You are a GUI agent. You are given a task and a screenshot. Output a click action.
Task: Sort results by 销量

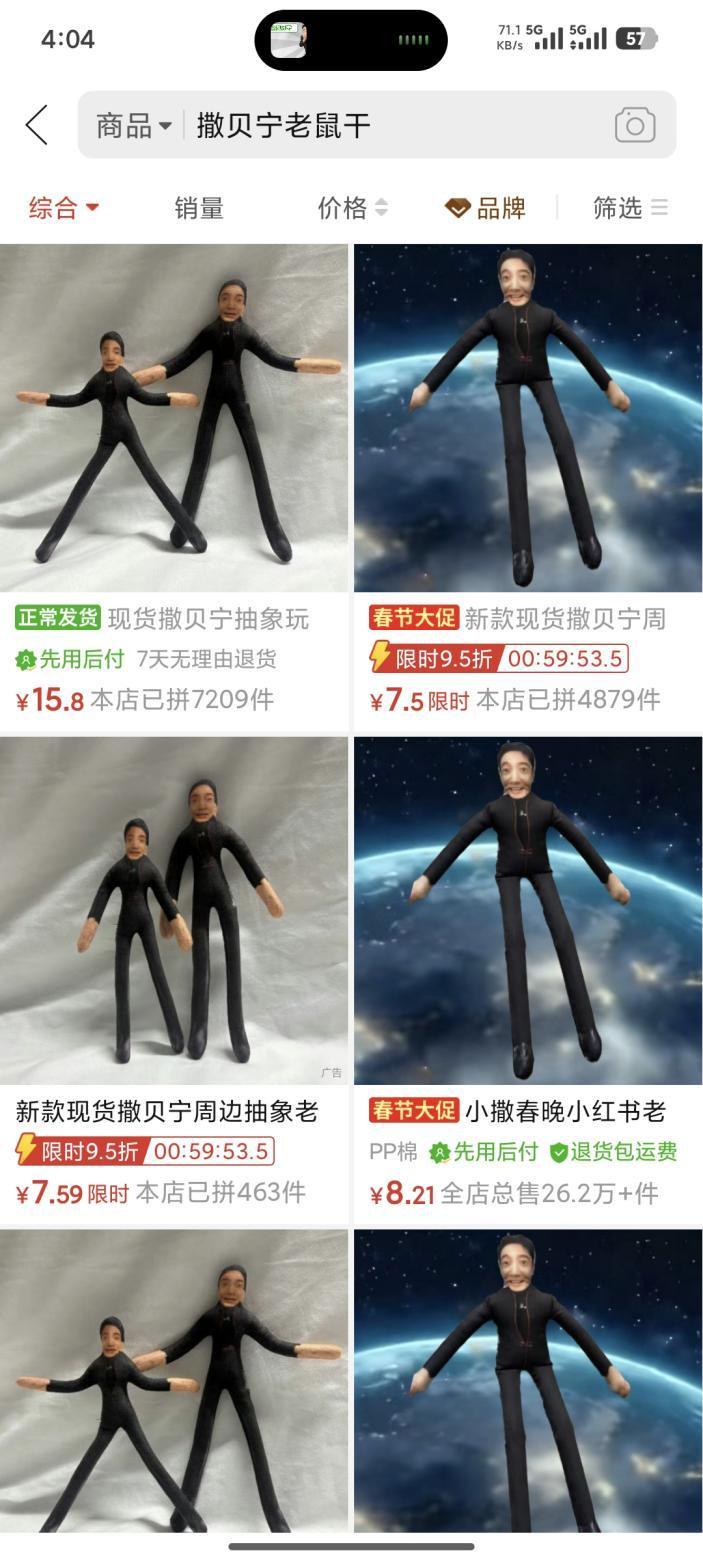click(x=199, y=208)
